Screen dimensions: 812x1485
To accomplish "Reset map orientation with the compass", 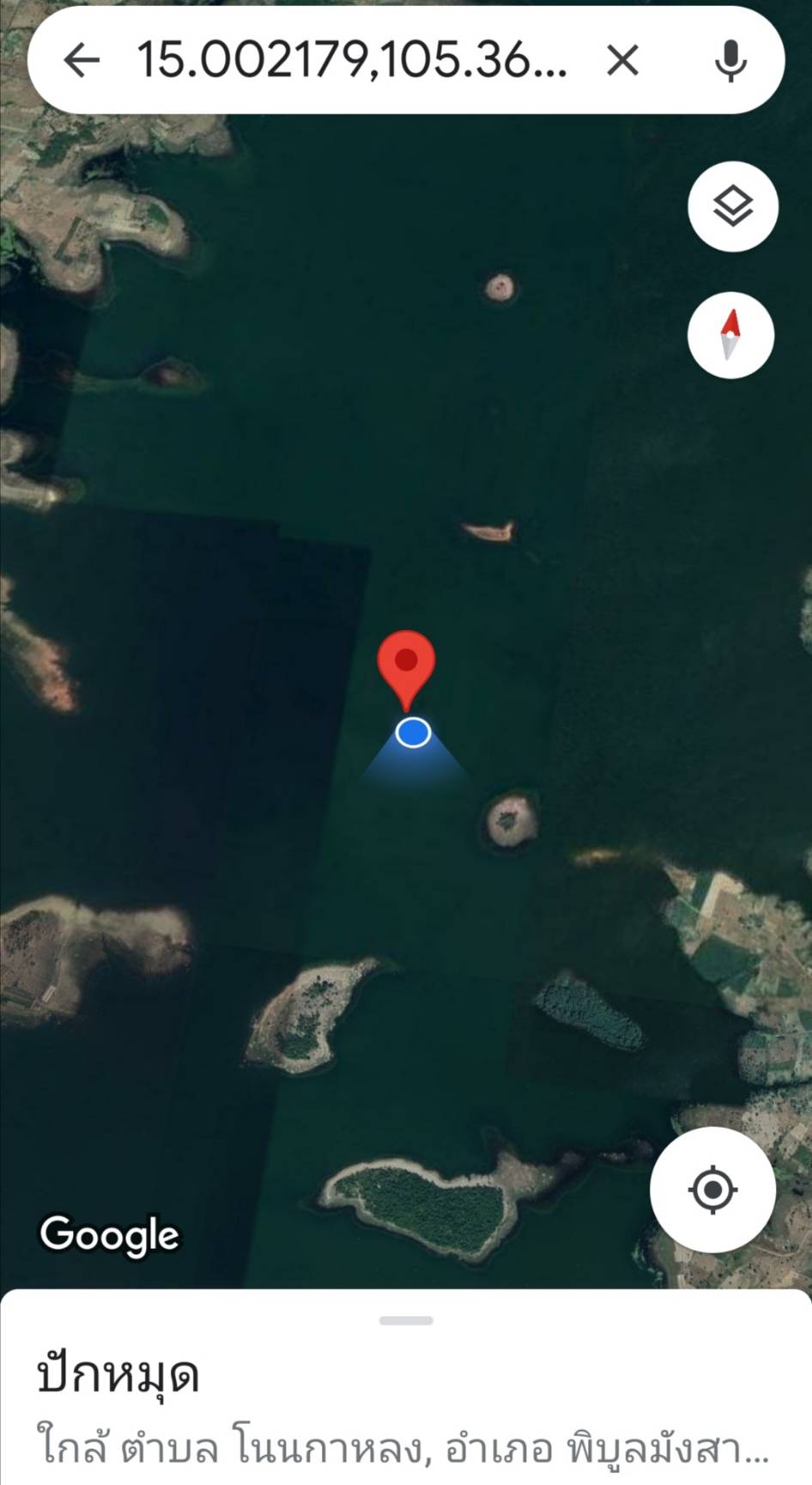I will tap(730, 335).
